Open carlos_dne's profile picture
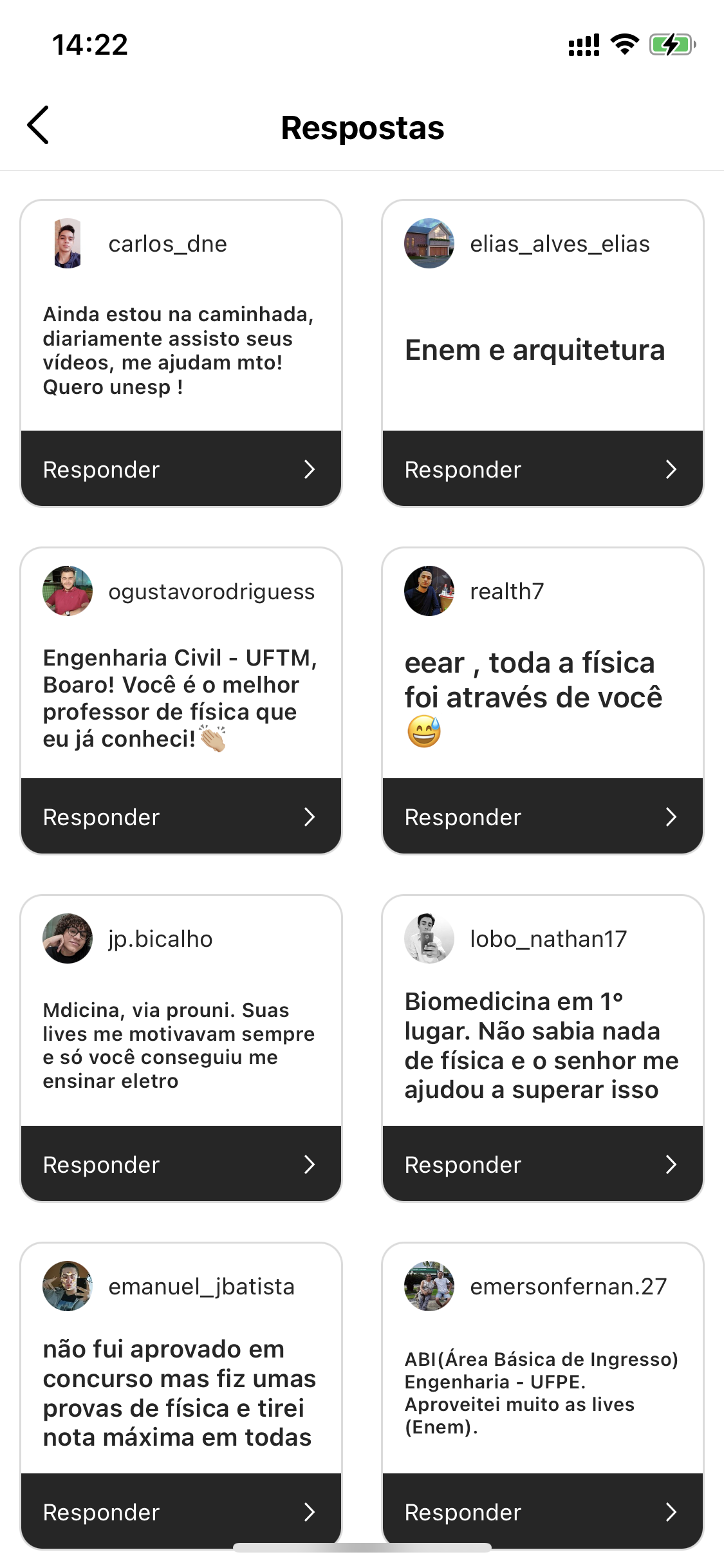This screenshot has height=1568, width=724. 68,243
